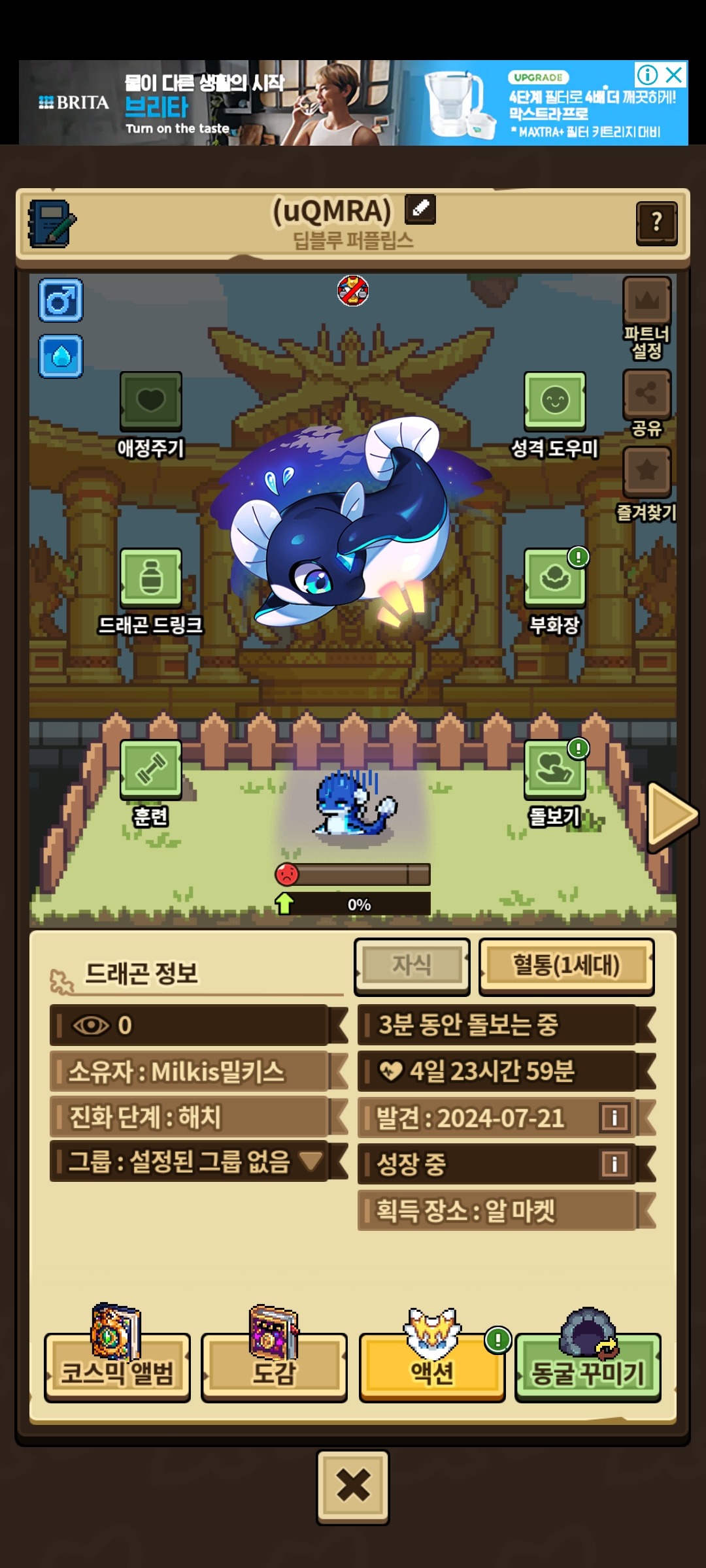This screenshot has height=1568, width=706.
Task: Open the help question mark button
Action: [656, 223]
